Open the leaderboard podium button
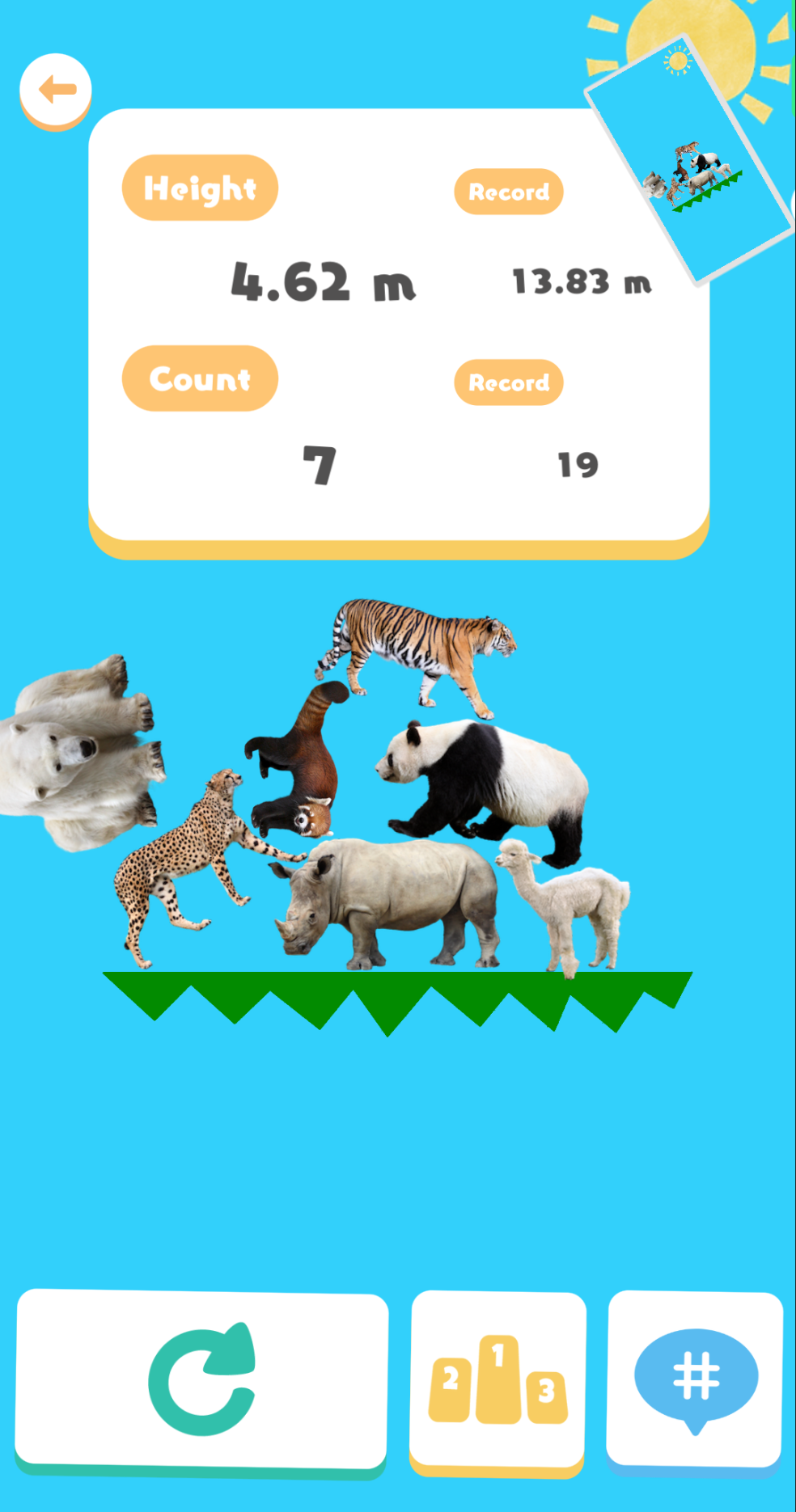 click(x=497, y=1383)
